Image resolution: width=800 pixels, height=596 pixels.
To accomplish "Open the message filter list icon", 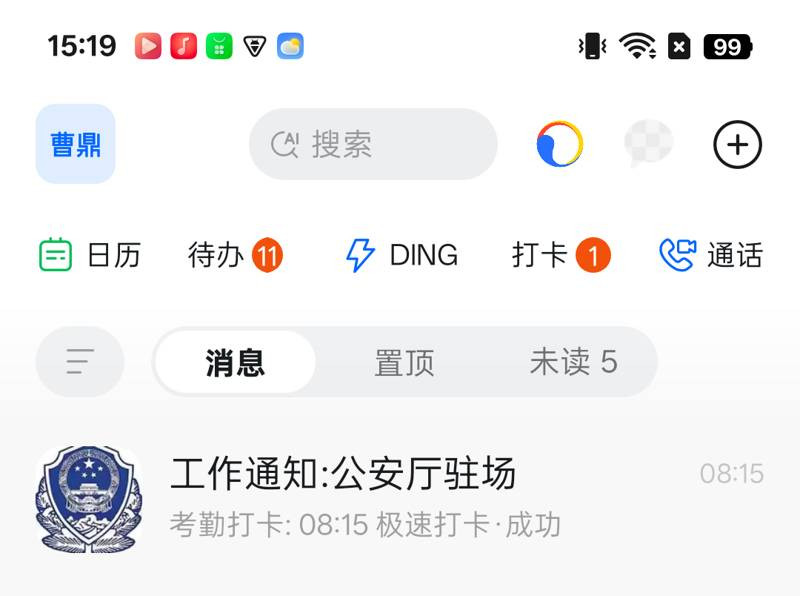I will tap(80, 361).
